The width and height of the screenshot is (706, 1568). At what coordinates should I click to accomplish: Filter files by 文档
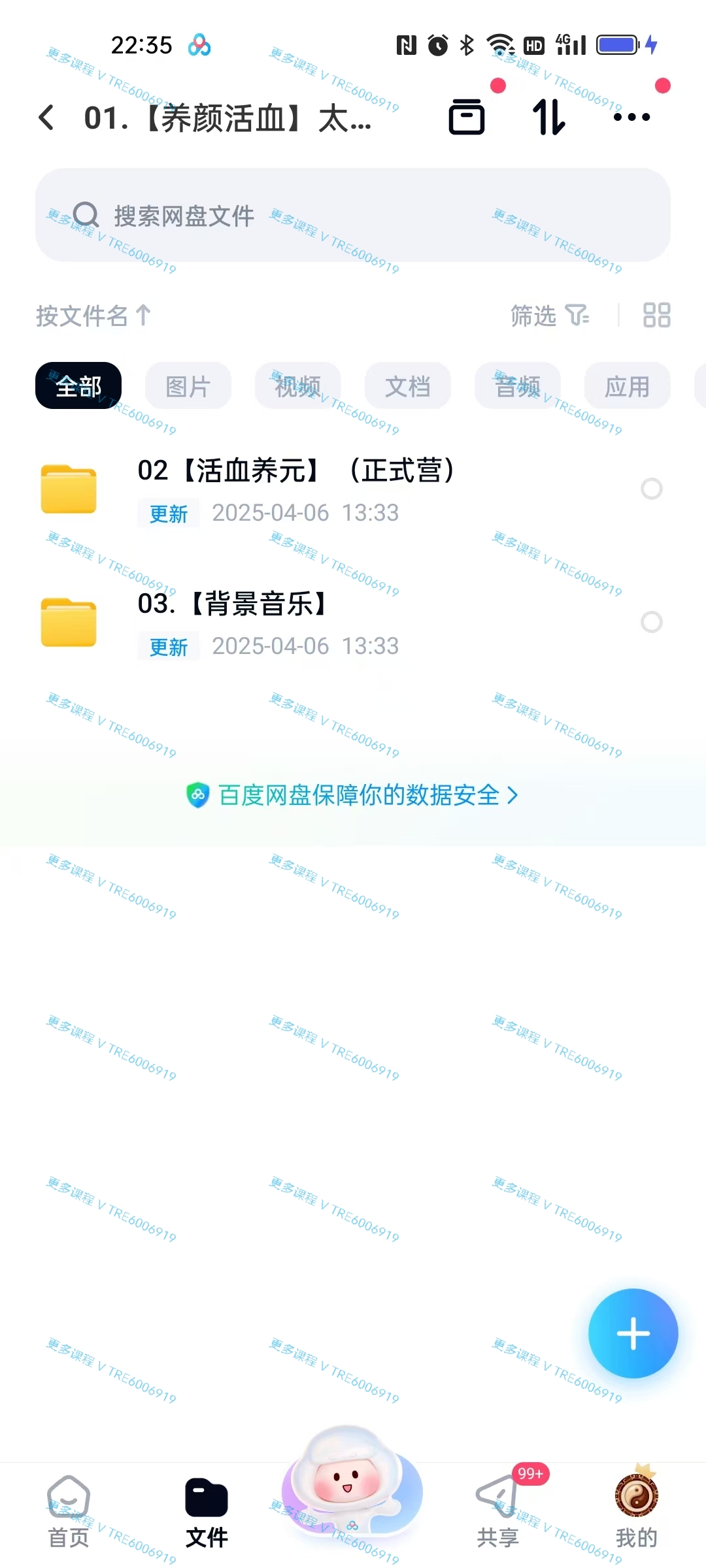tap(408, 386)
